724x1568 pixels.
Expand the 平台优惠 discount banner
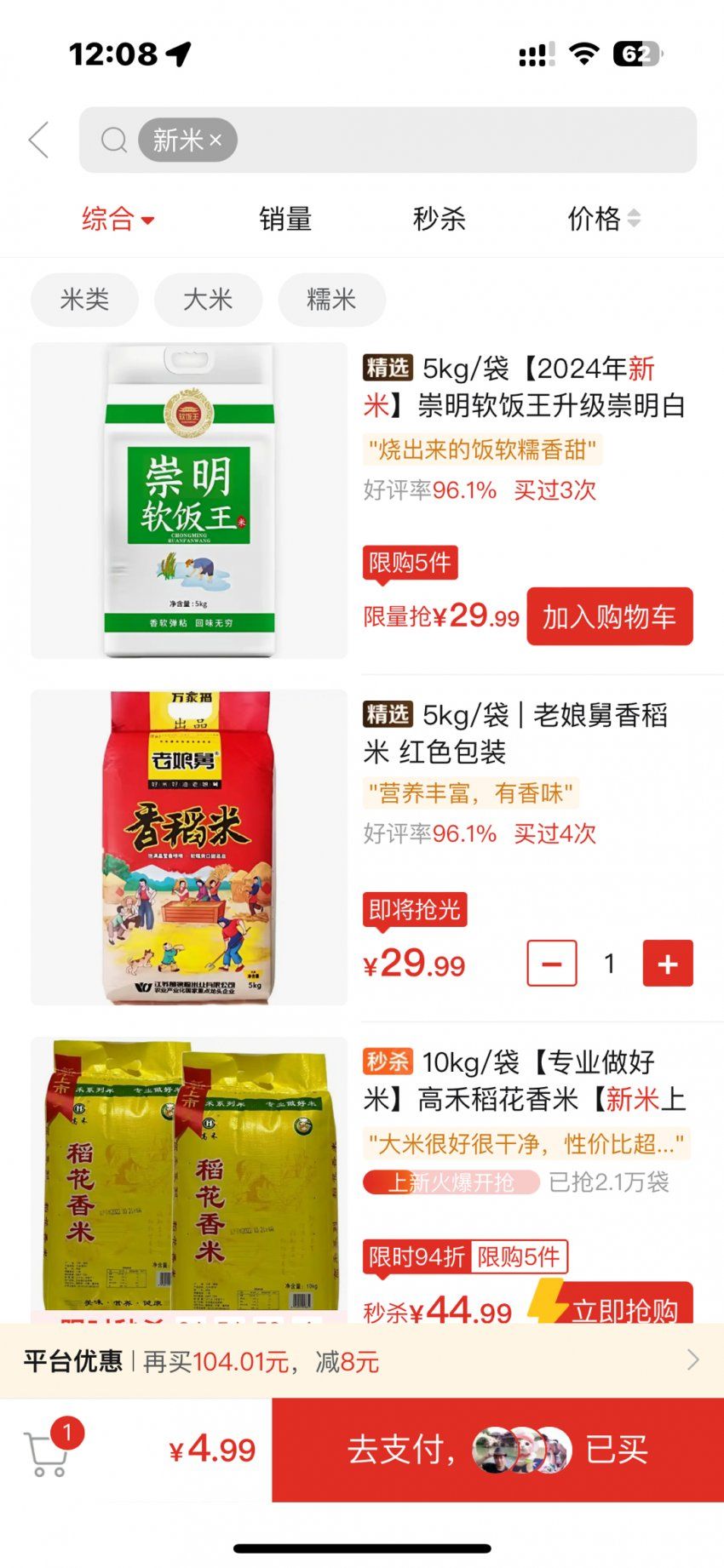(362, 1360)
